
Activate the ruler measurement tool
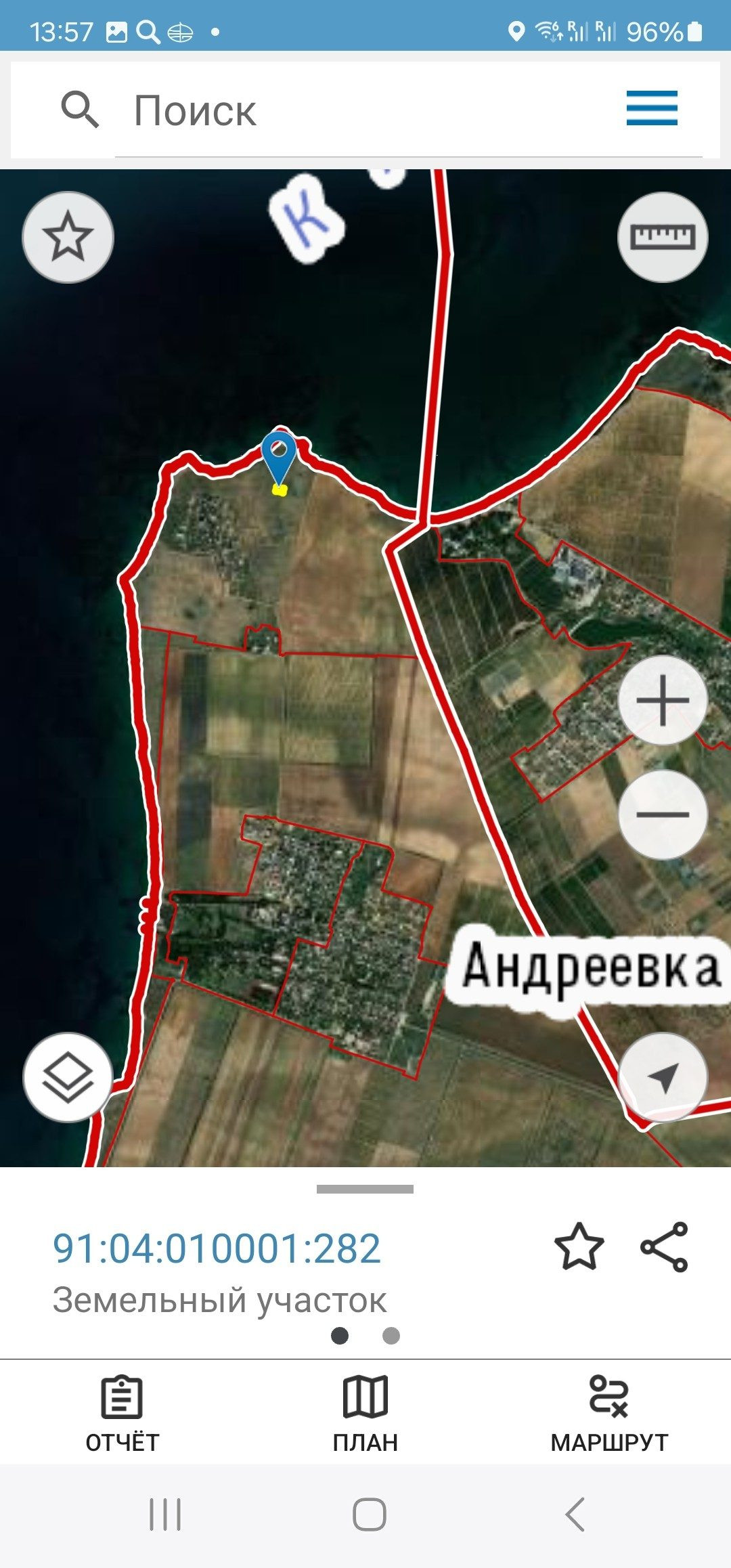(x=663, y=237)
